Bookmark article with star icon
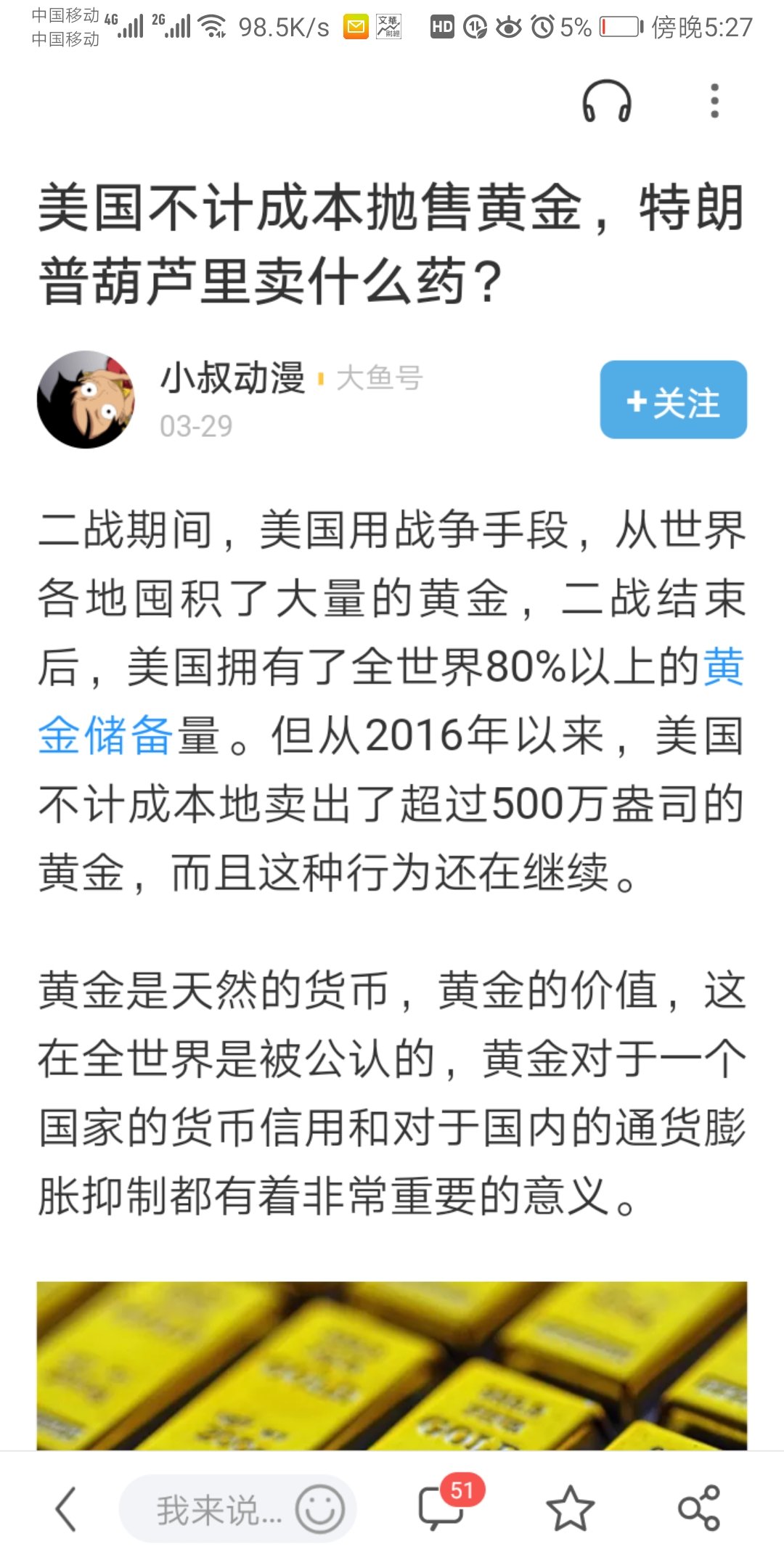Viewport: 784px width, 1568px height. coord(570,1508)
